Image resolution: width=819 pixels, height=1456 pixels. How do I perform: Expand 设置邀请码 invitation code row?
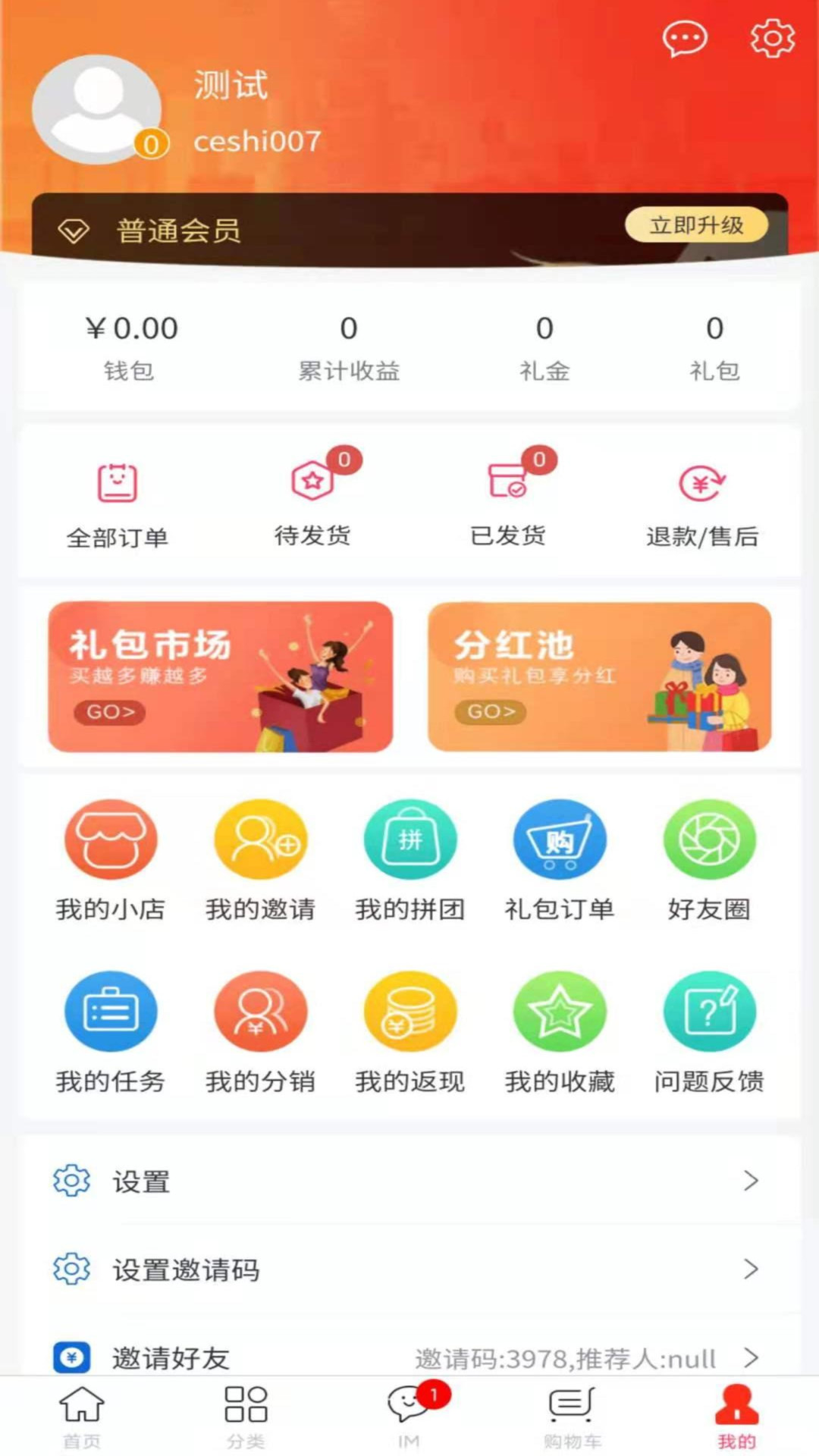point(409,1270)
